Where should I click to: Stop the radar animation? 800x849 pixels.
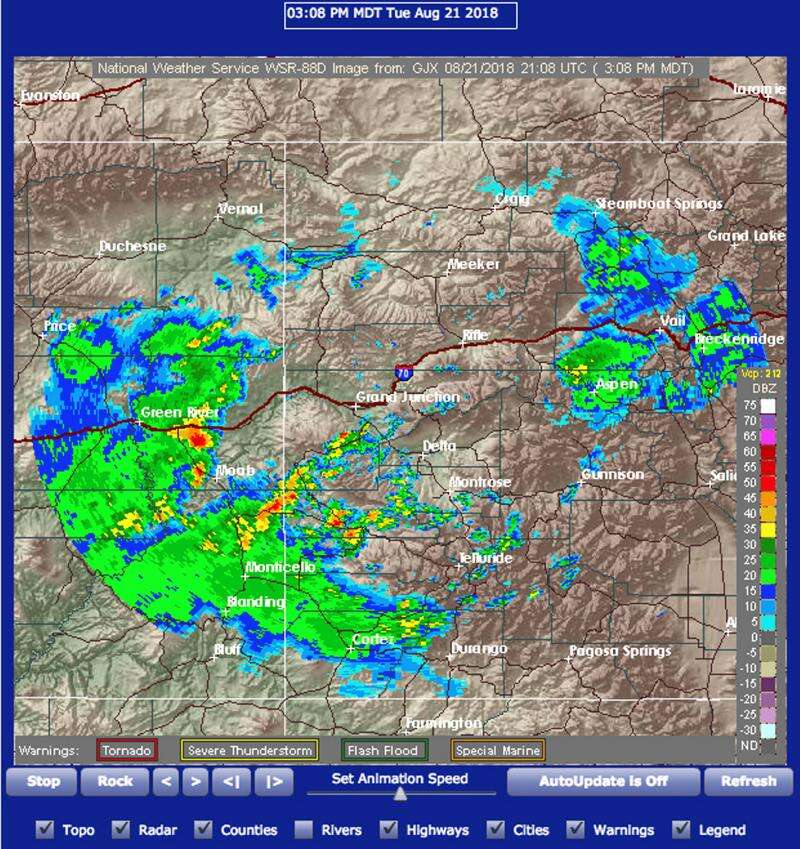[x=43, y=781]
